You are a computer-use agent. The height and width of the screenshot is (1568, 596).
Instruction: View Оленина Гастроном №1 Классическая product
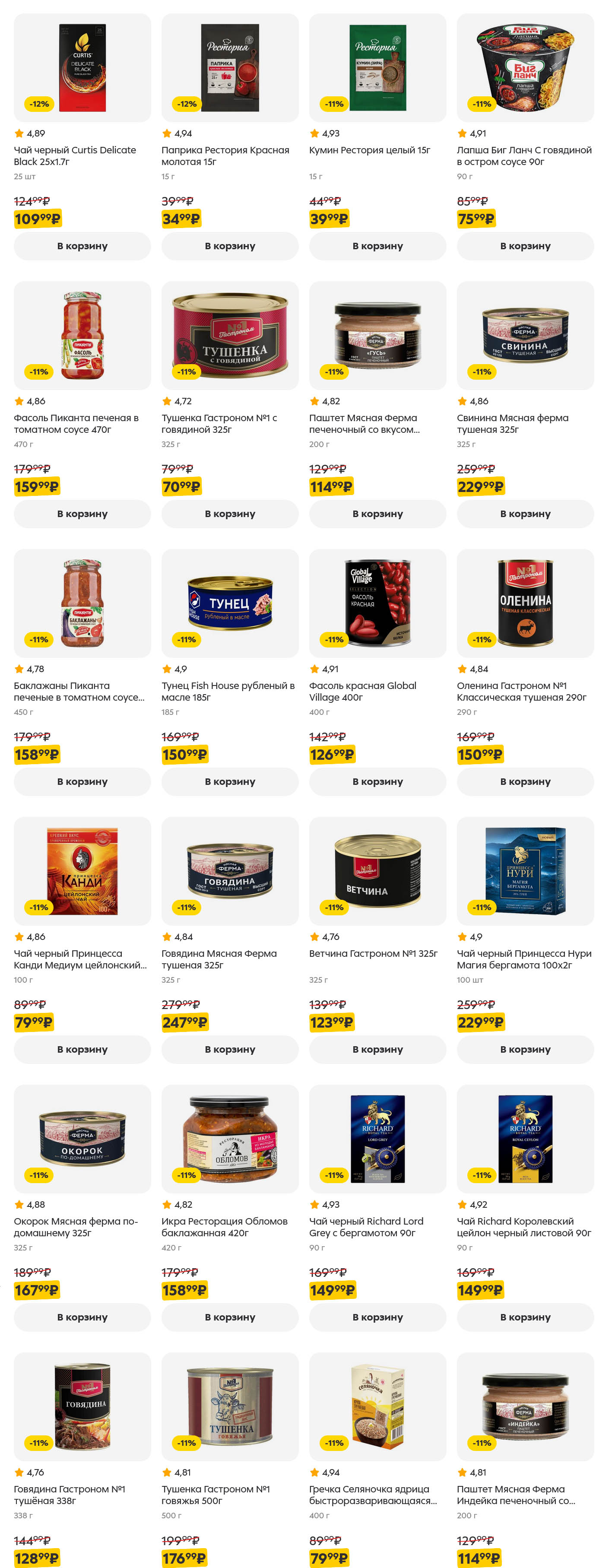525,603
